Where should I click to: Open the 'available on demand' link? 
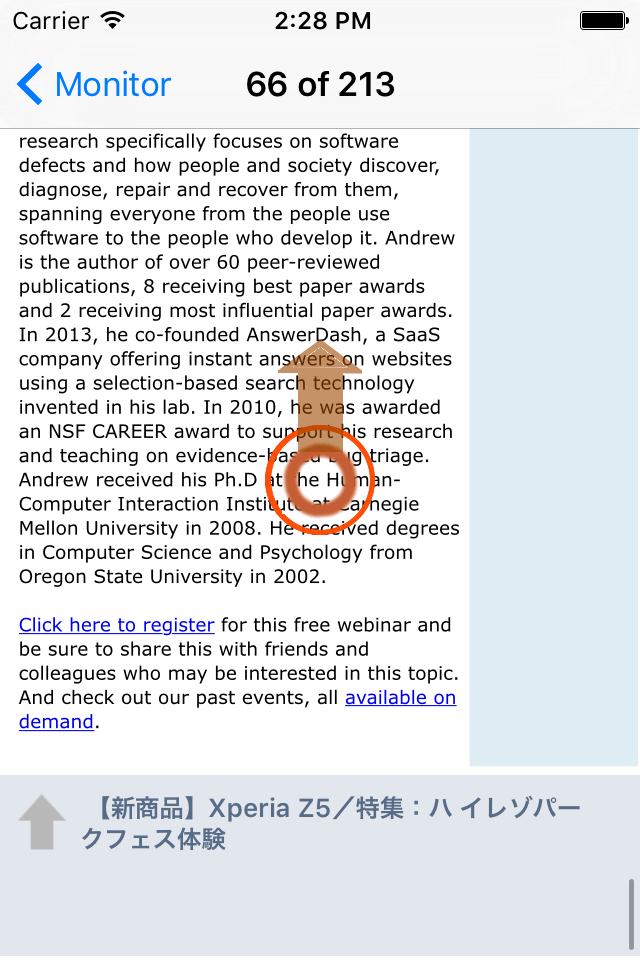(400, 698)
